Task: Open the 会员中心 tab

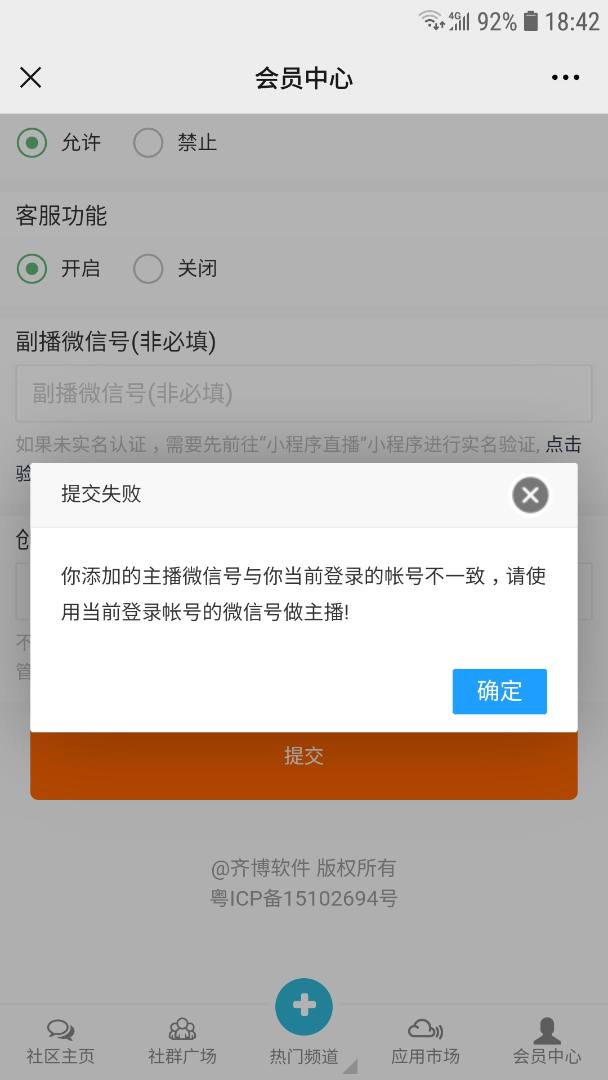Action: 547,1040
